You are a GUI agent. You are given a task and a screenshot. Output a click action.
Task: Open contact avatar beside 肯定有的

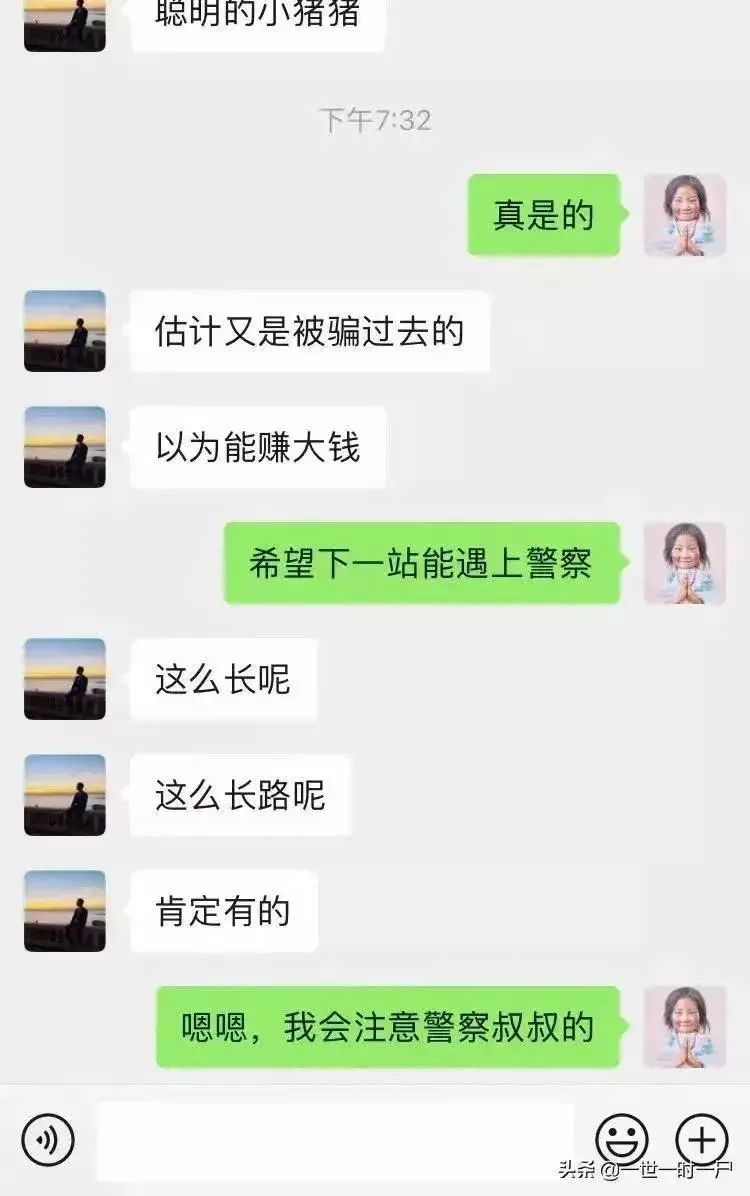coord(65,911)
